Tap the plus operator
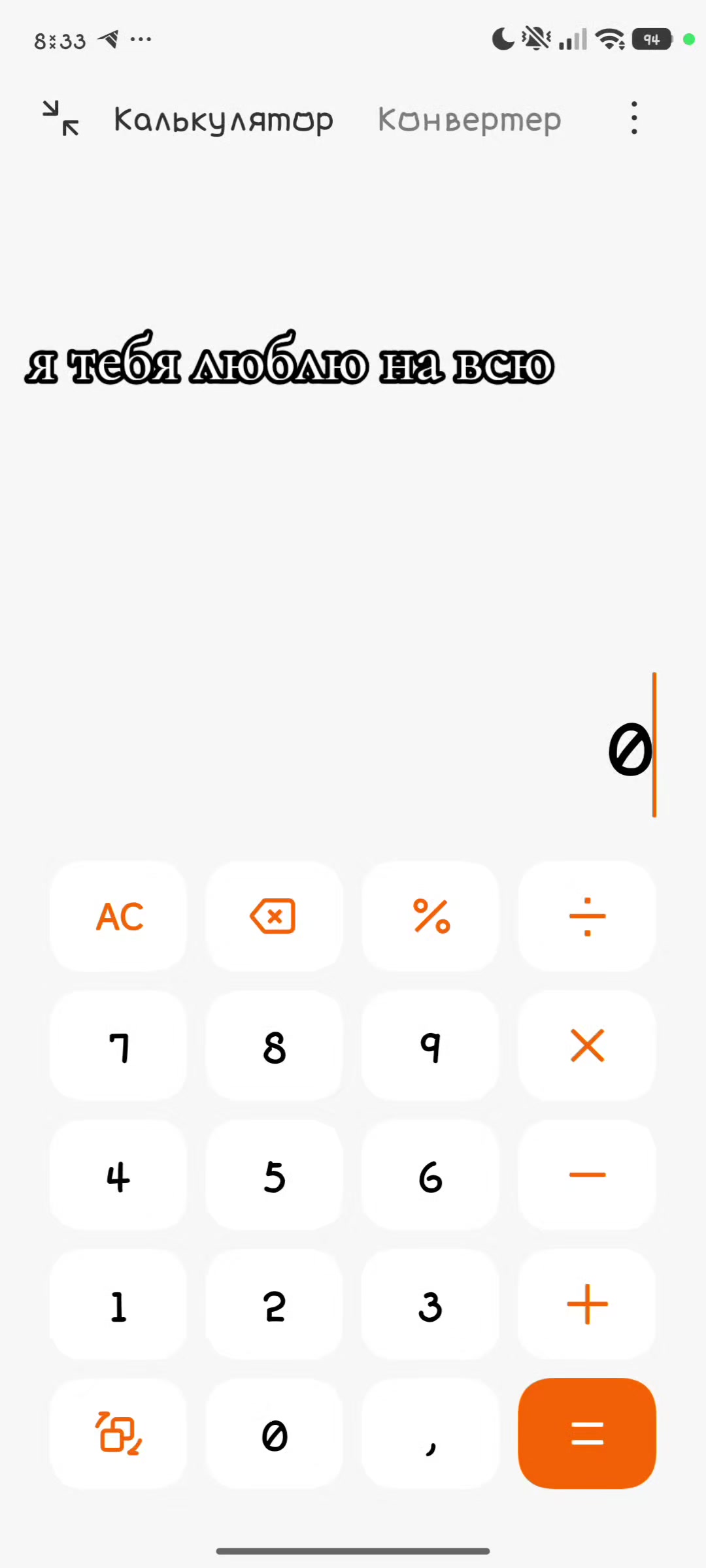This screenshot has height=1568, width=706. click(587, 1304)
